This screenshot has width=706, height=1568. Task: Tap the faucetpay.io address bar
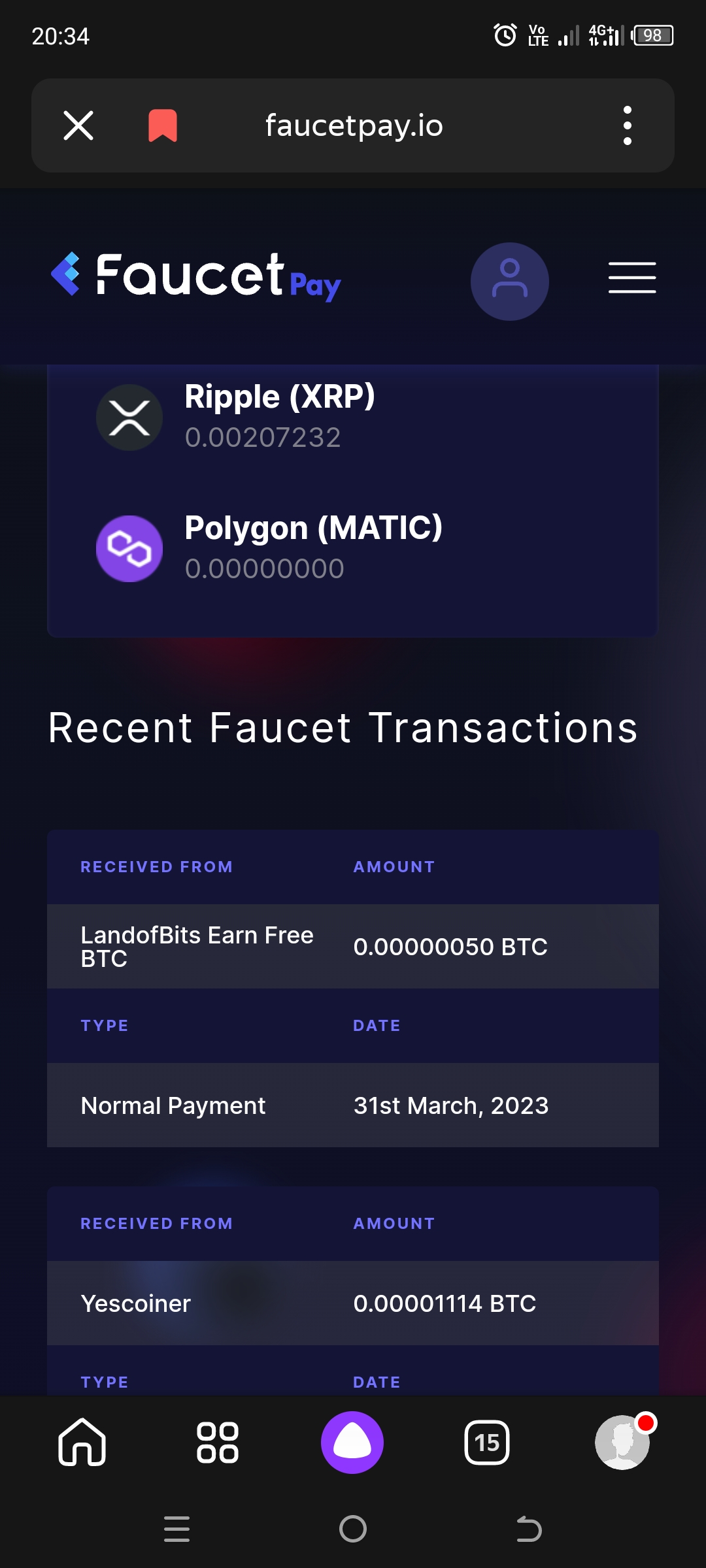pos(354,125)
